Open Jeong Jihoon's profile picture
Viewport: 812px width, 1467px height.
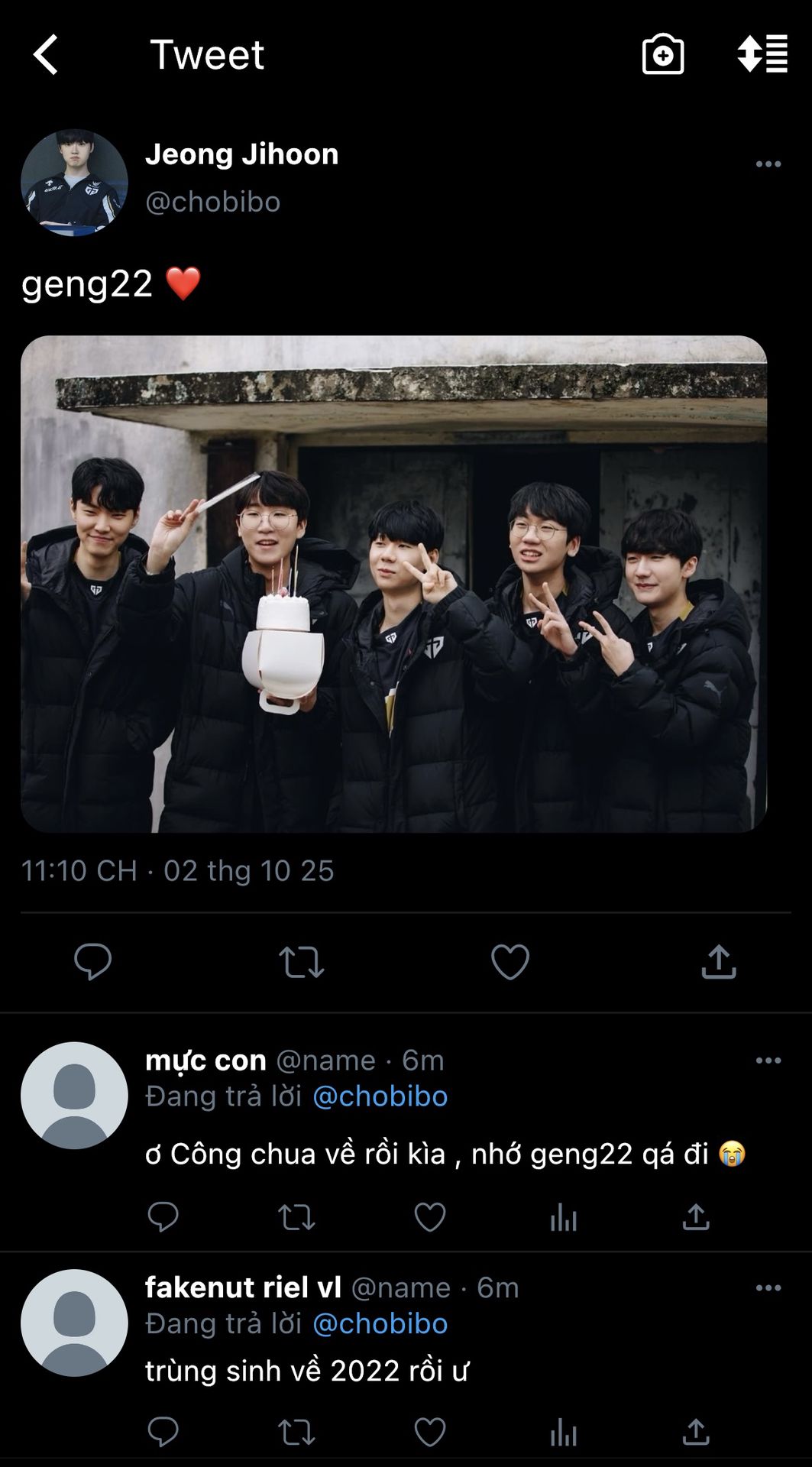tap(74, 183)
